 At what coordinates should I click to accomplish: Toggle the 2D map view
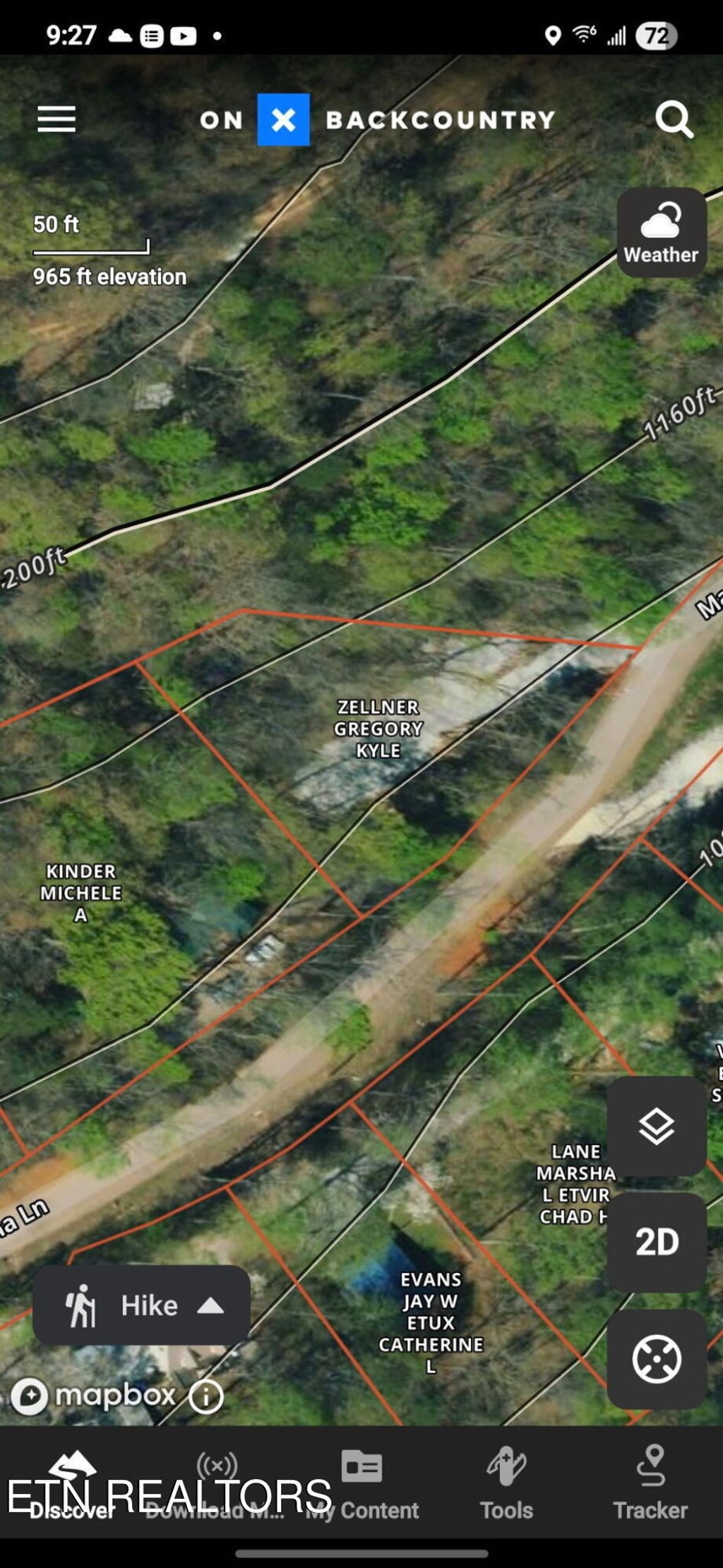pyautogui.click(x=657, y=1243)
